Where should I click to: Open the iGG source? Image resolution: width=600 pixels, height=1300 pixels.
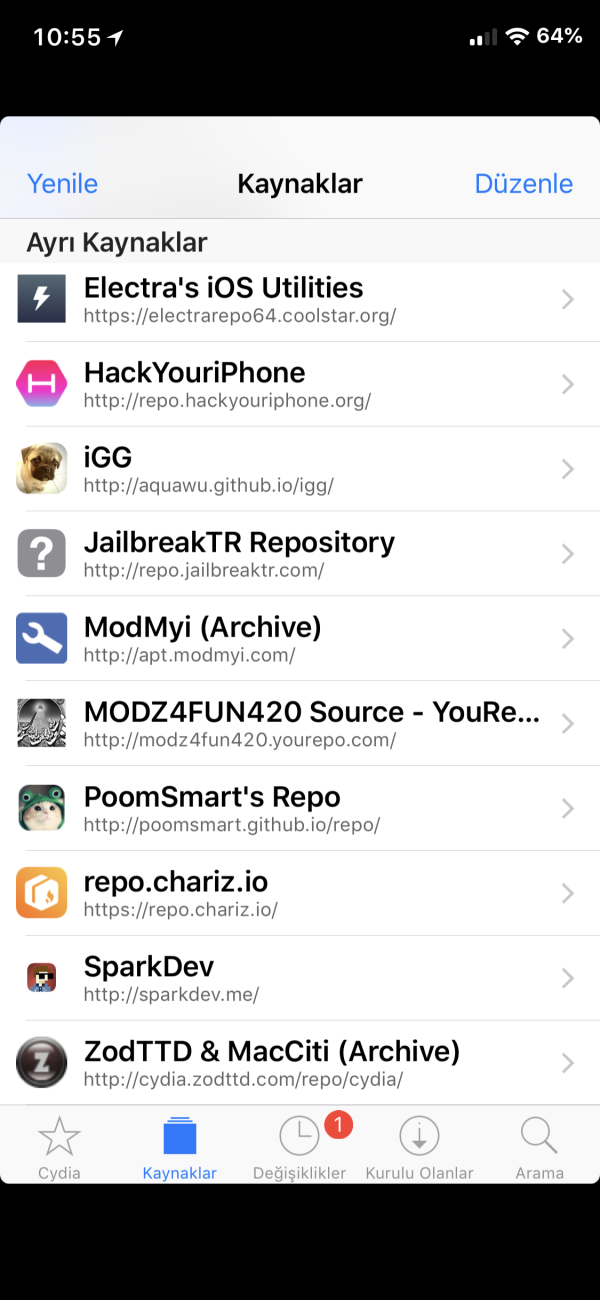point(300,469)
